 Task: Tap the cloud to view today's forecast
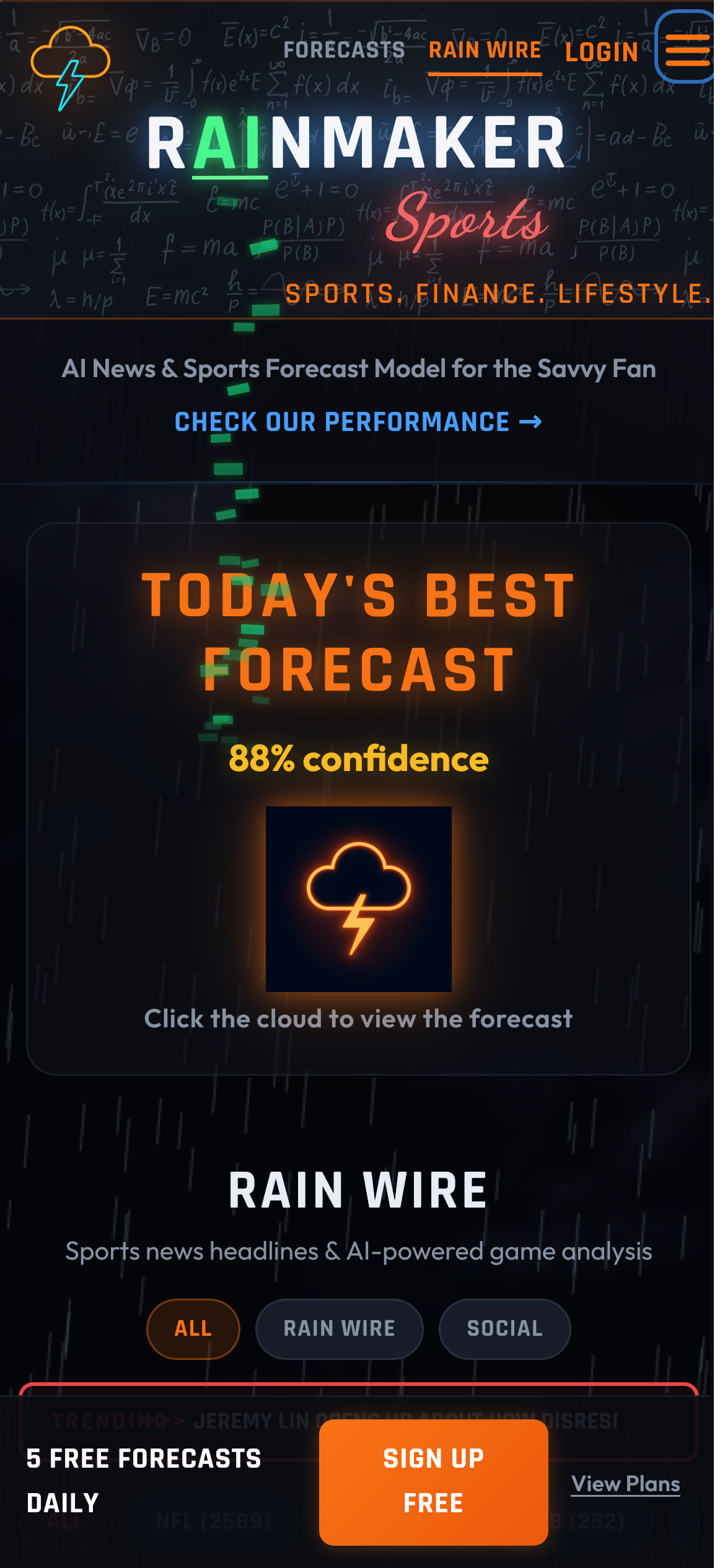[x=358, y=899]
